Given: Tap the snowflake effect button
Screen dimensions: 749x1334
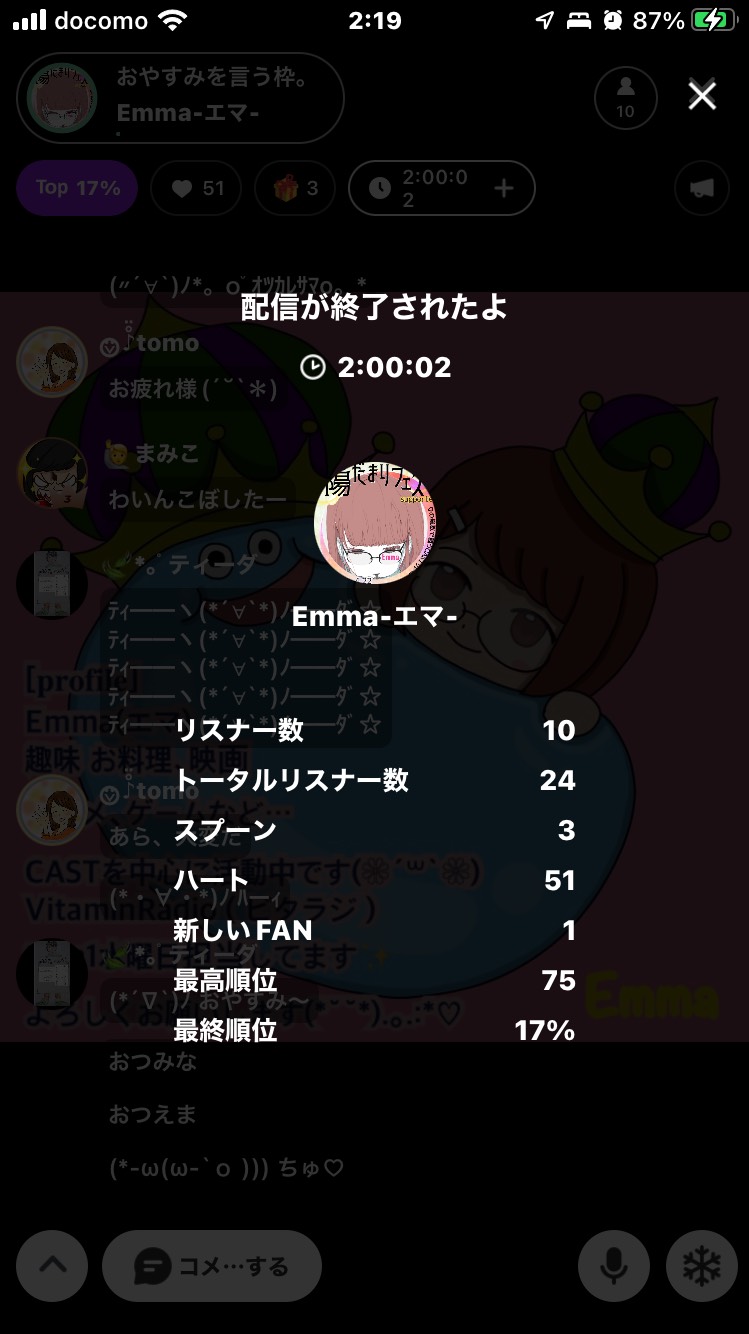Looking at the screenshot, I should click(x=701, y=1266).
